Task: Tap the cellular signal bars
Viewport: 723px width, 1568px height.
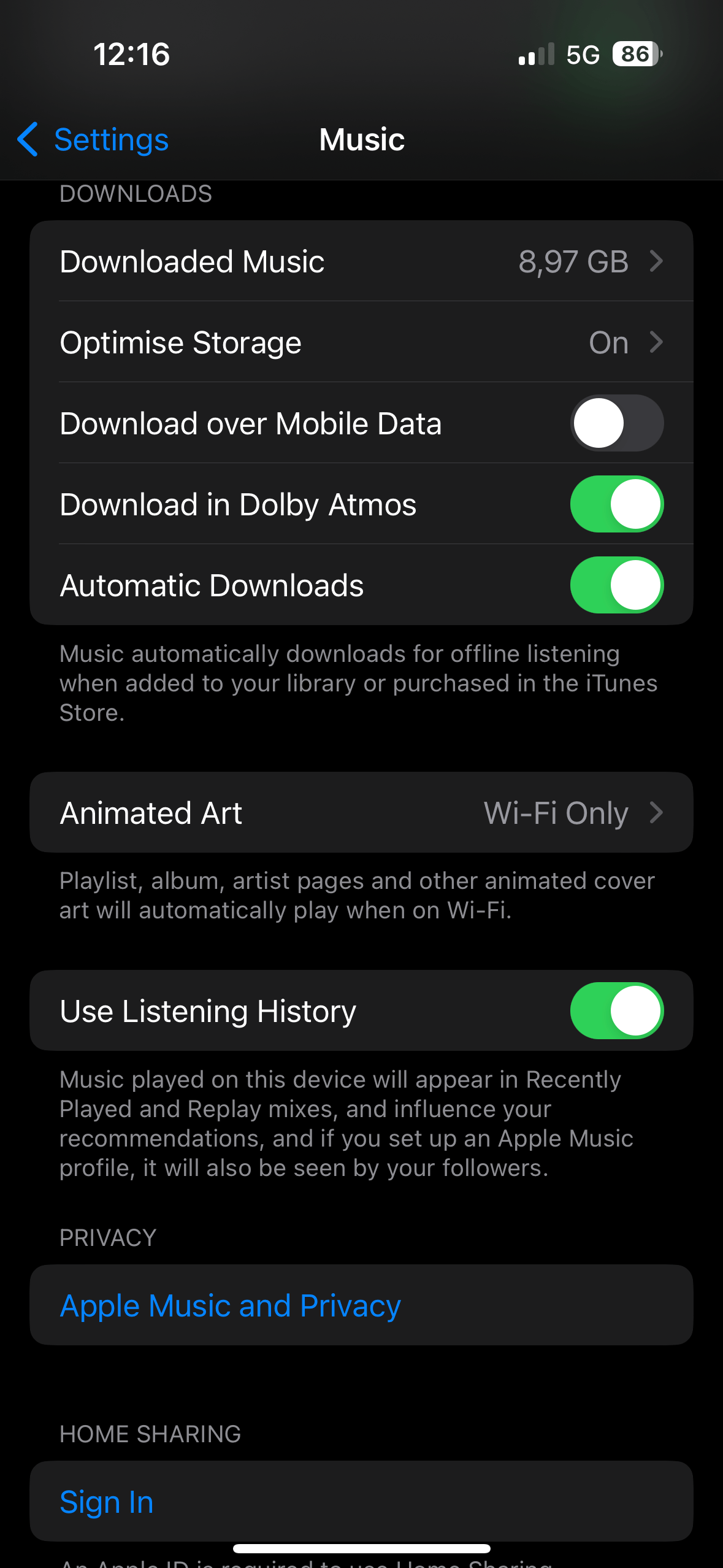Action: tap(535, 55)
